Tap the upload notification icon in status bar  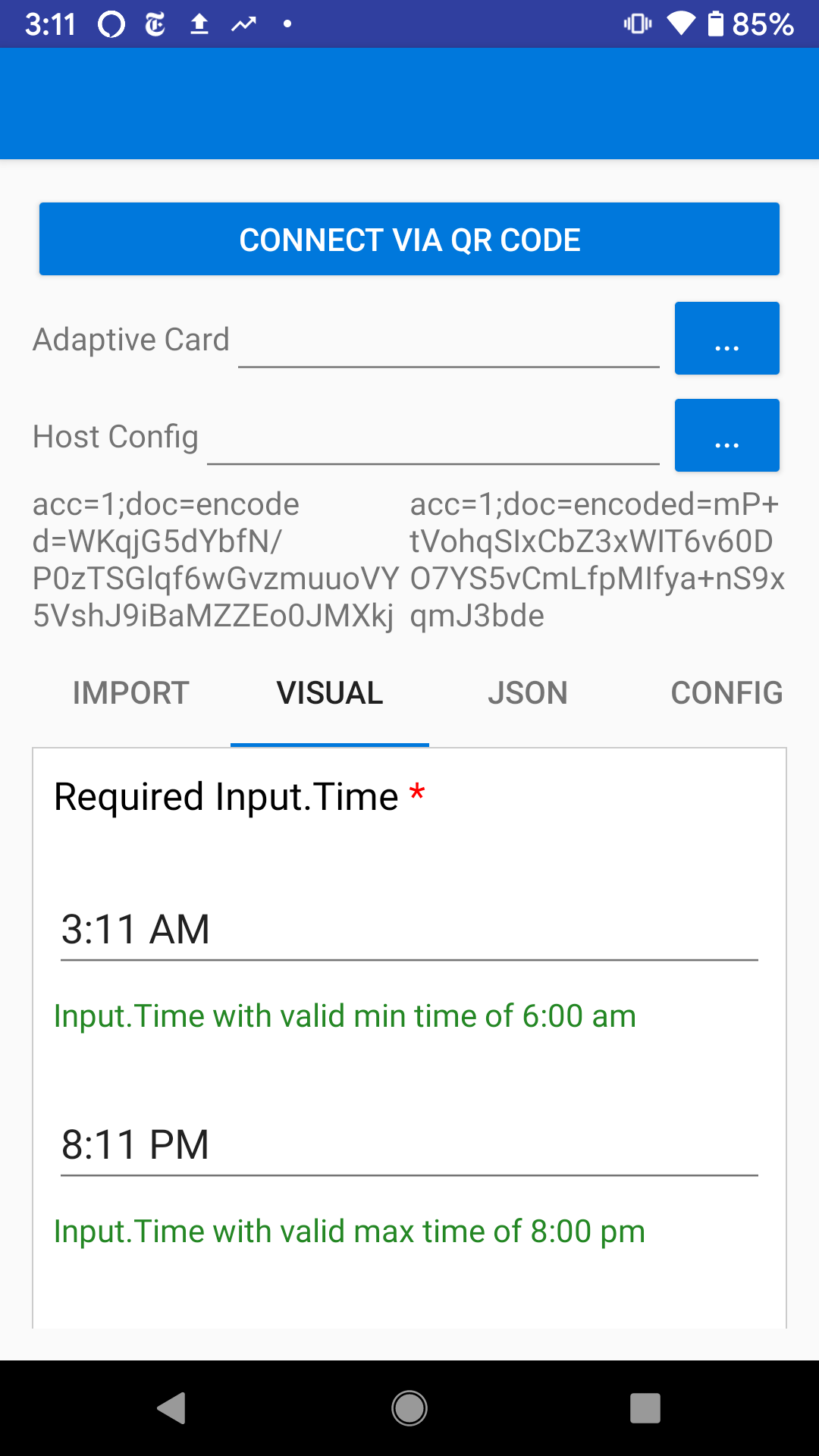click(199, 24)
